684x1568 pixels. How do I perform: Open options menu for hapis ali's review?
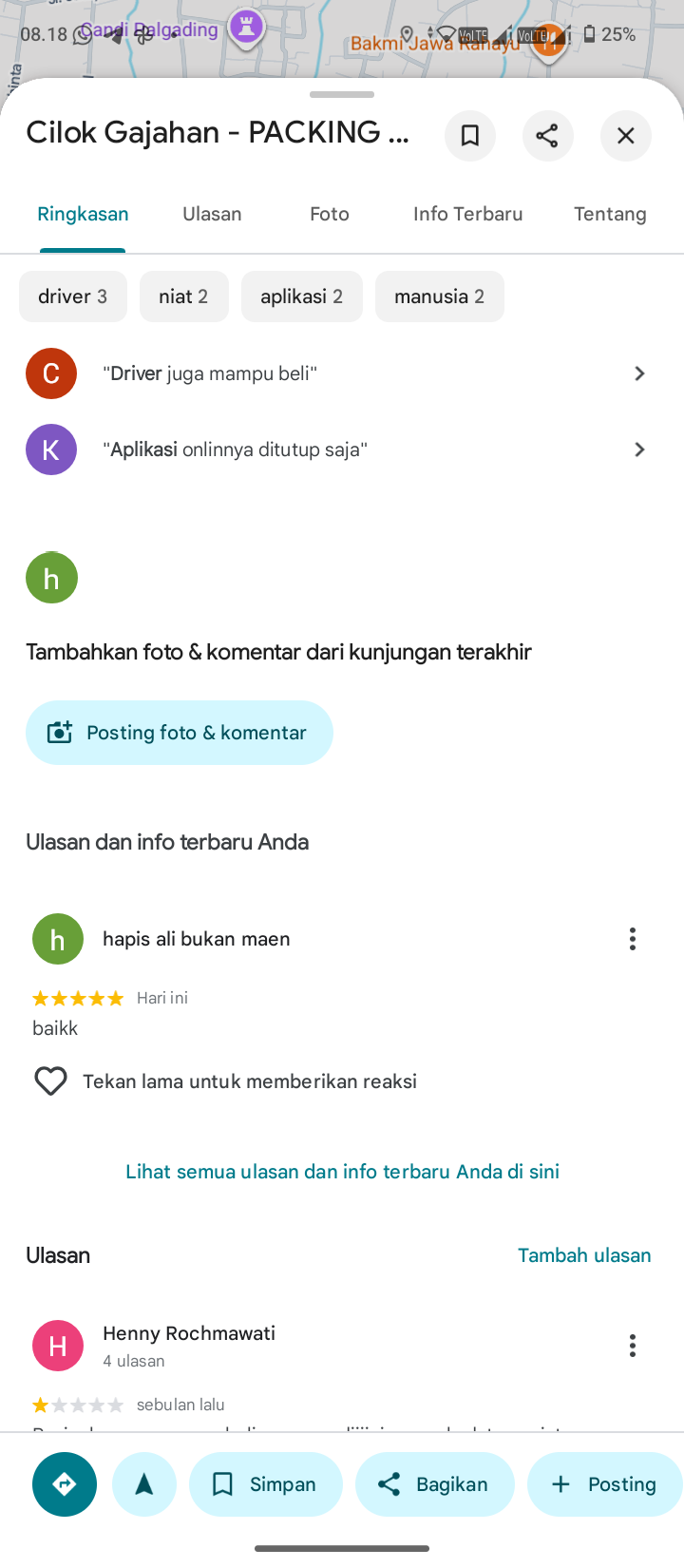tap(633, 939)
